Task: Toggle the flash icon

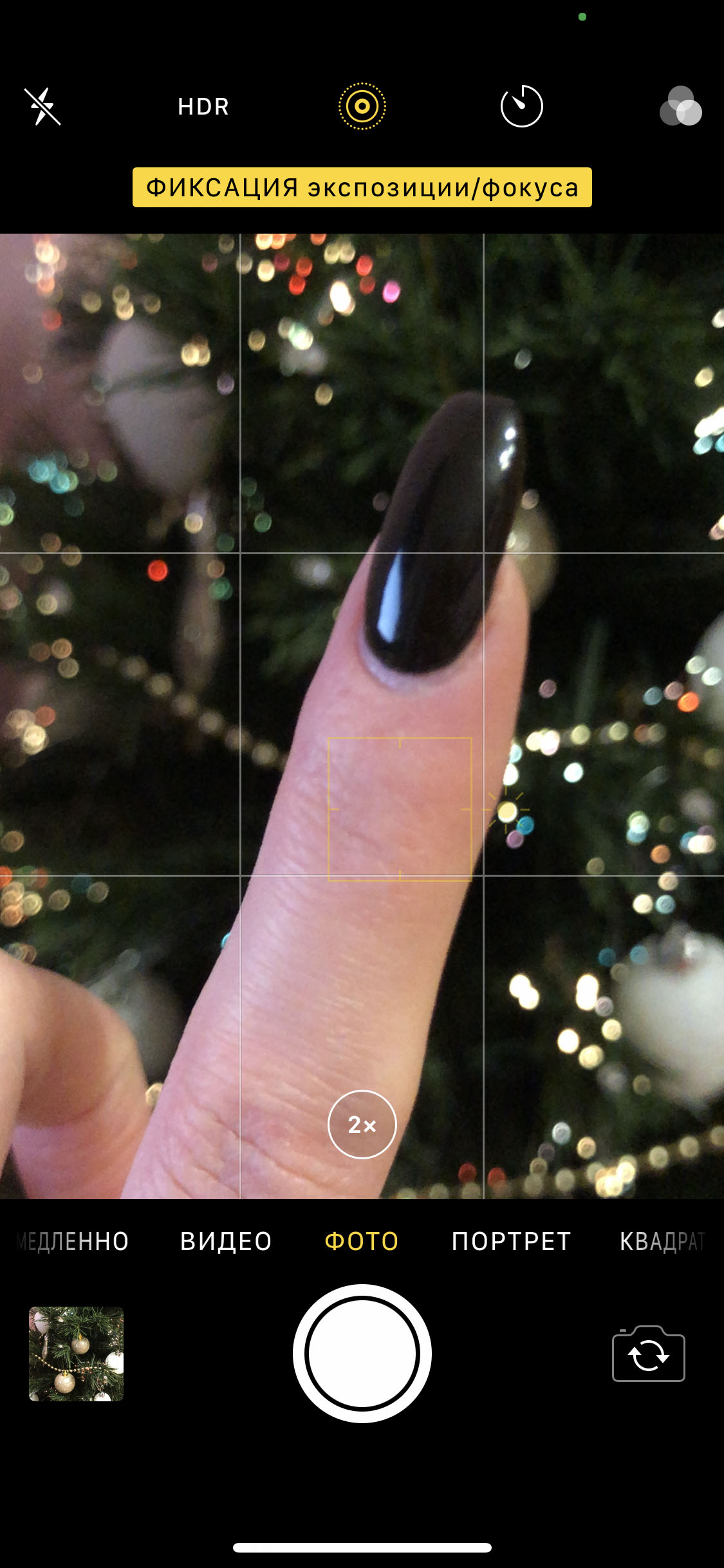Action: pyautogui.click(x=42, y=107)
